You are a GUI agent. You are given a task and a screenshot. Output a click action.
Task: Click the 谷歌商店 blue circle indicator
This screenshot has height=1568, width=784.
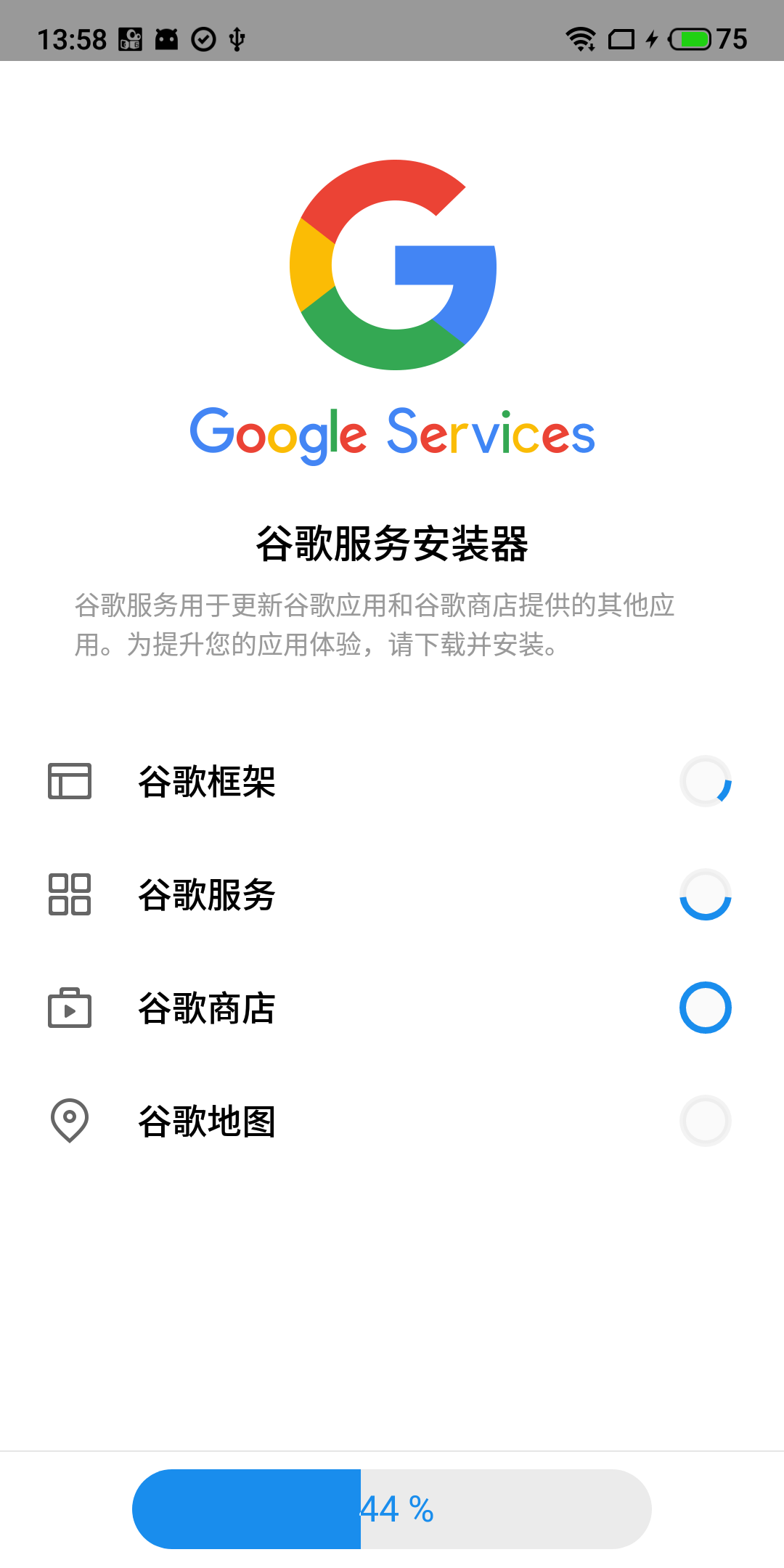[705, 1008]
